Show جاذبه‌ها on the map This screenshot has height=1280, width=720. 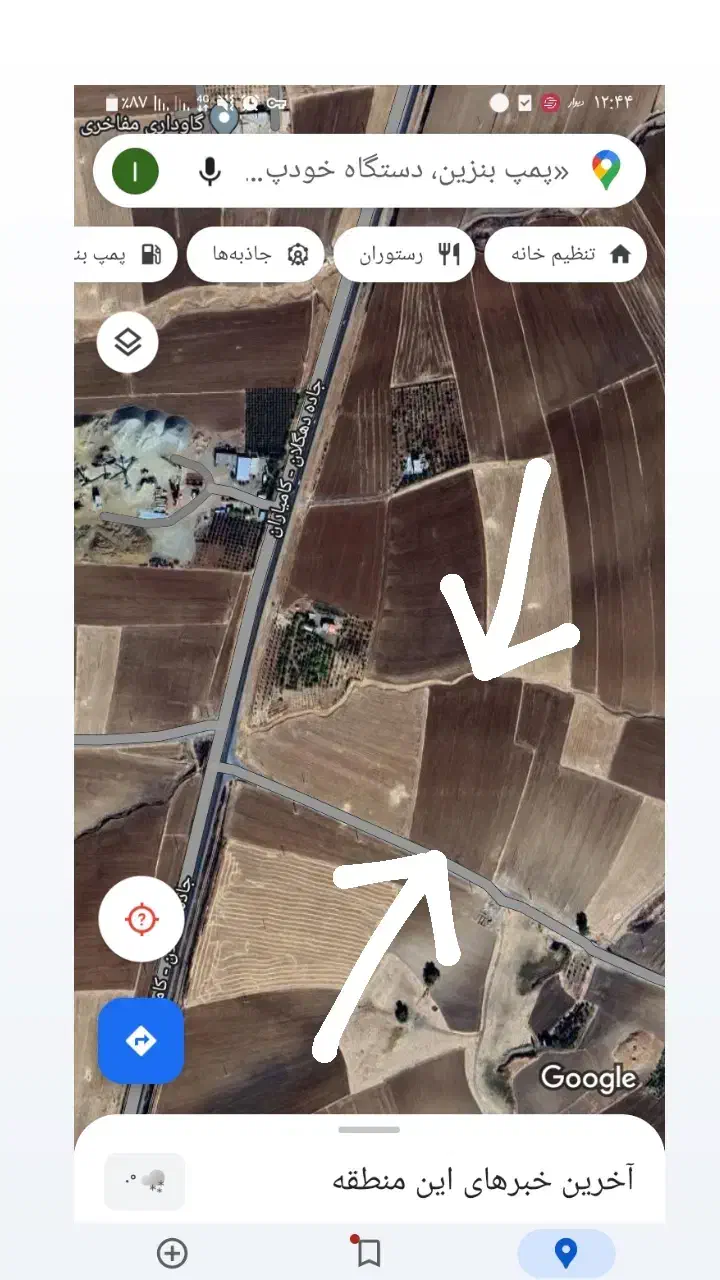point(254,254)
